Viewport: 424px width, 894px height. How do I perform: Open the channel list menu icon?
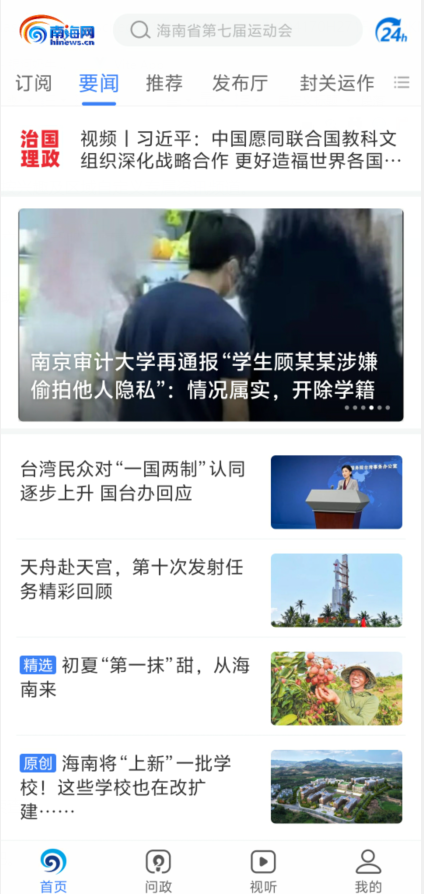tap(402, 83)
